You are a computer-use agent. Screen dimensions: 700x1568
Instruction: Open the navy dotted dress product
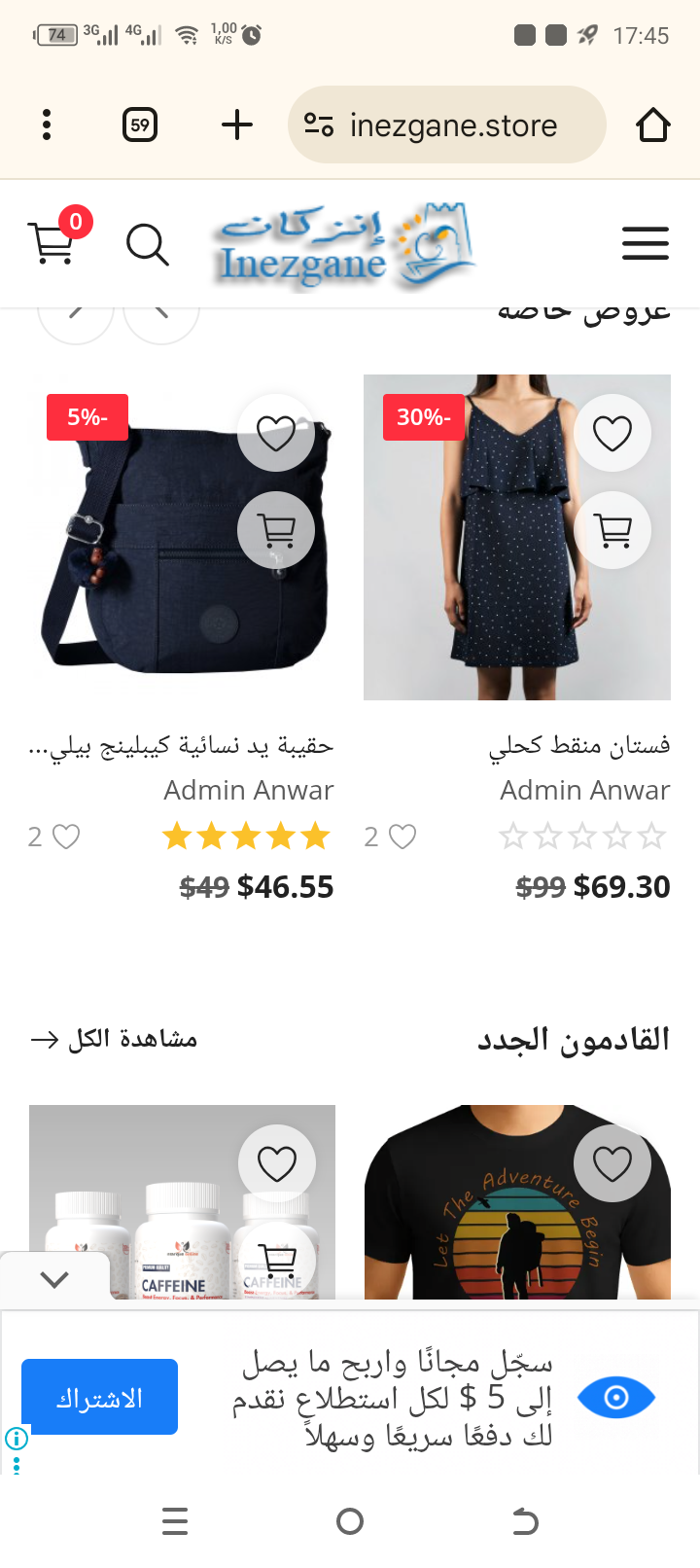click(578, 745)
